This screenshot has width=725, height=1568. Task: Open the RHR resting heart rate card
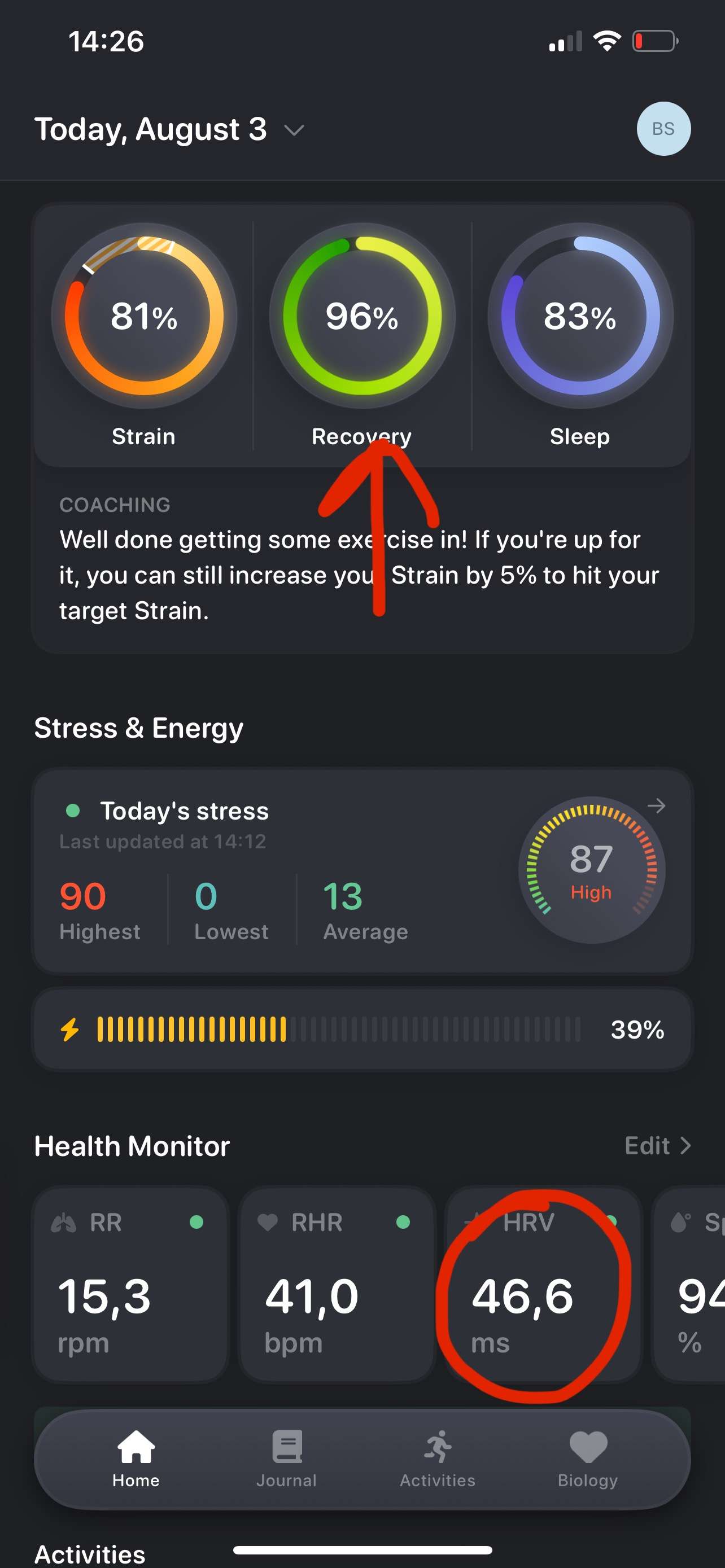point(337,1284)
